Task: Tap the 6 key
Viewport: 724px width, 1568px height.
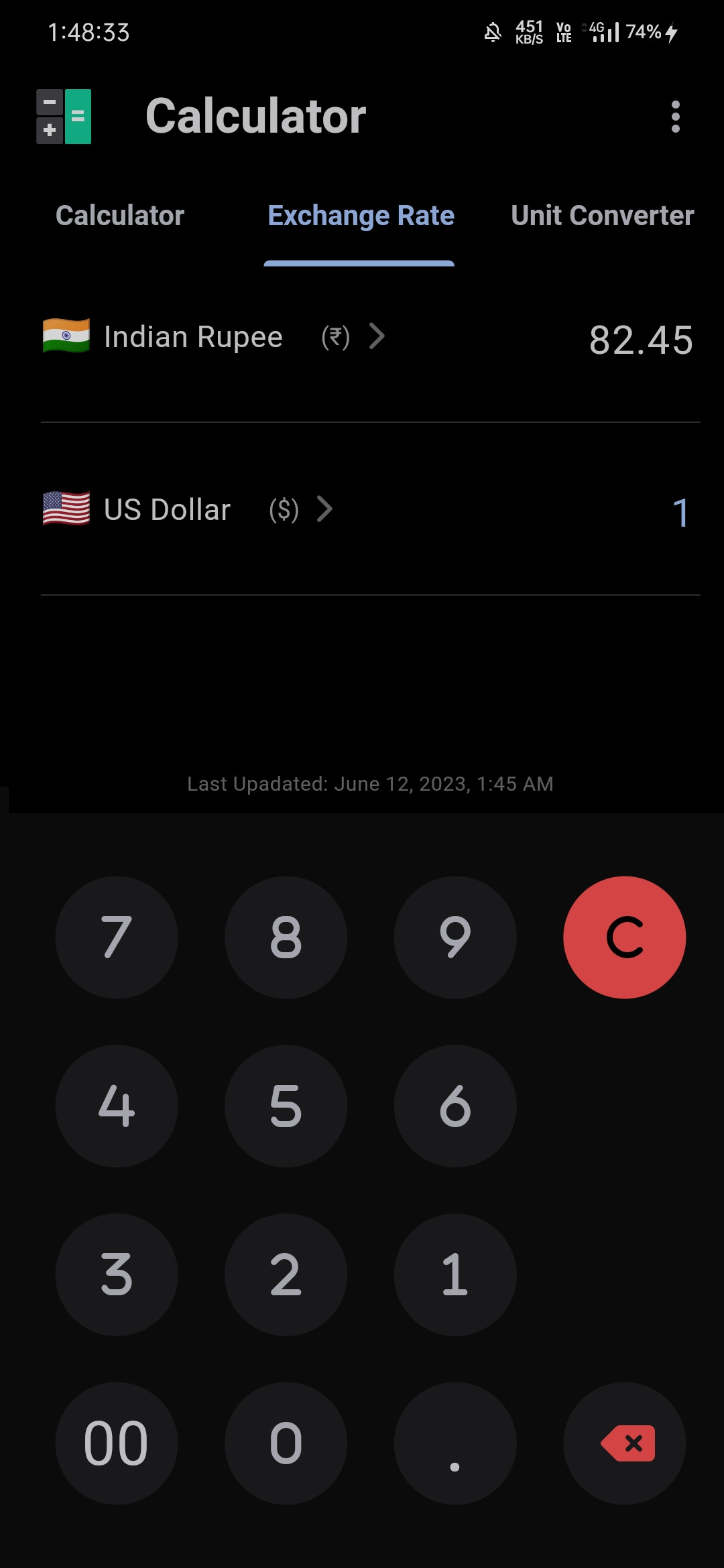Action: (x=455, y=1106)
